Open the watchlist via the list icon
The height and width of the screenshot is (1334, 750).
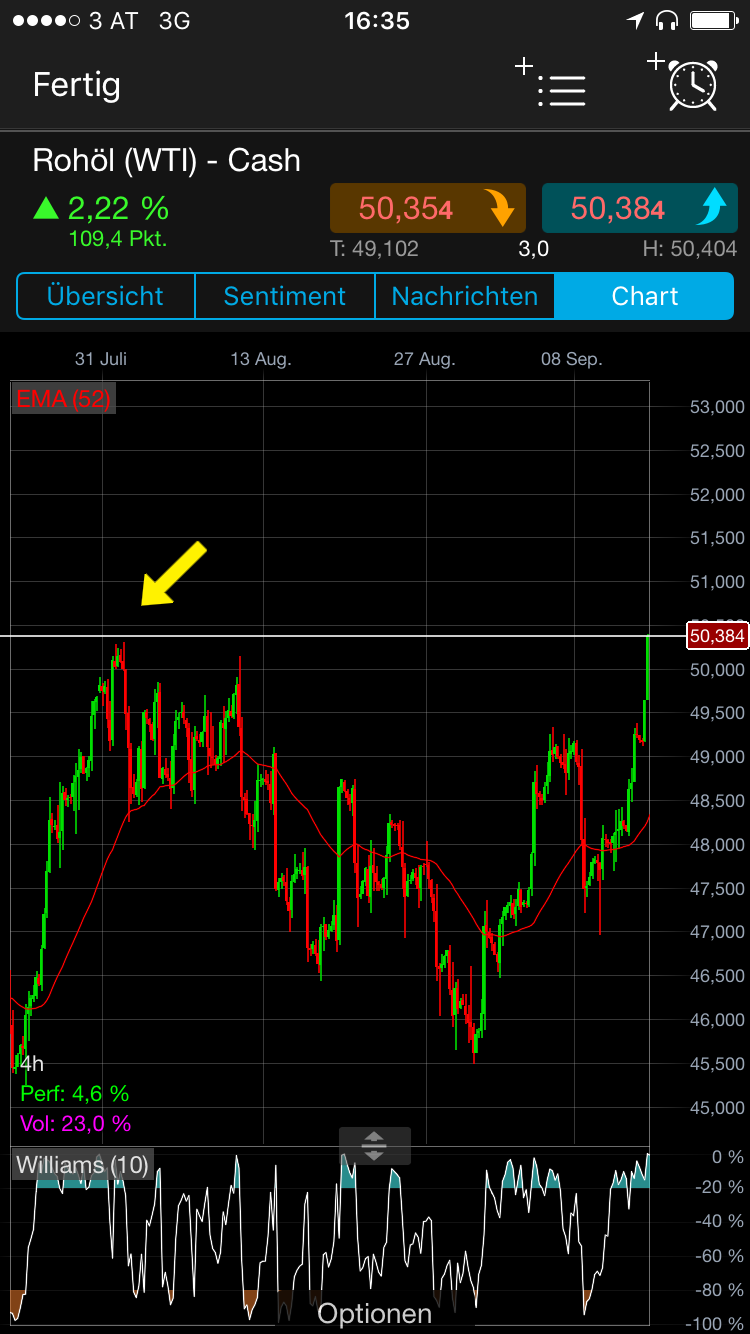[x=562, y=89]
